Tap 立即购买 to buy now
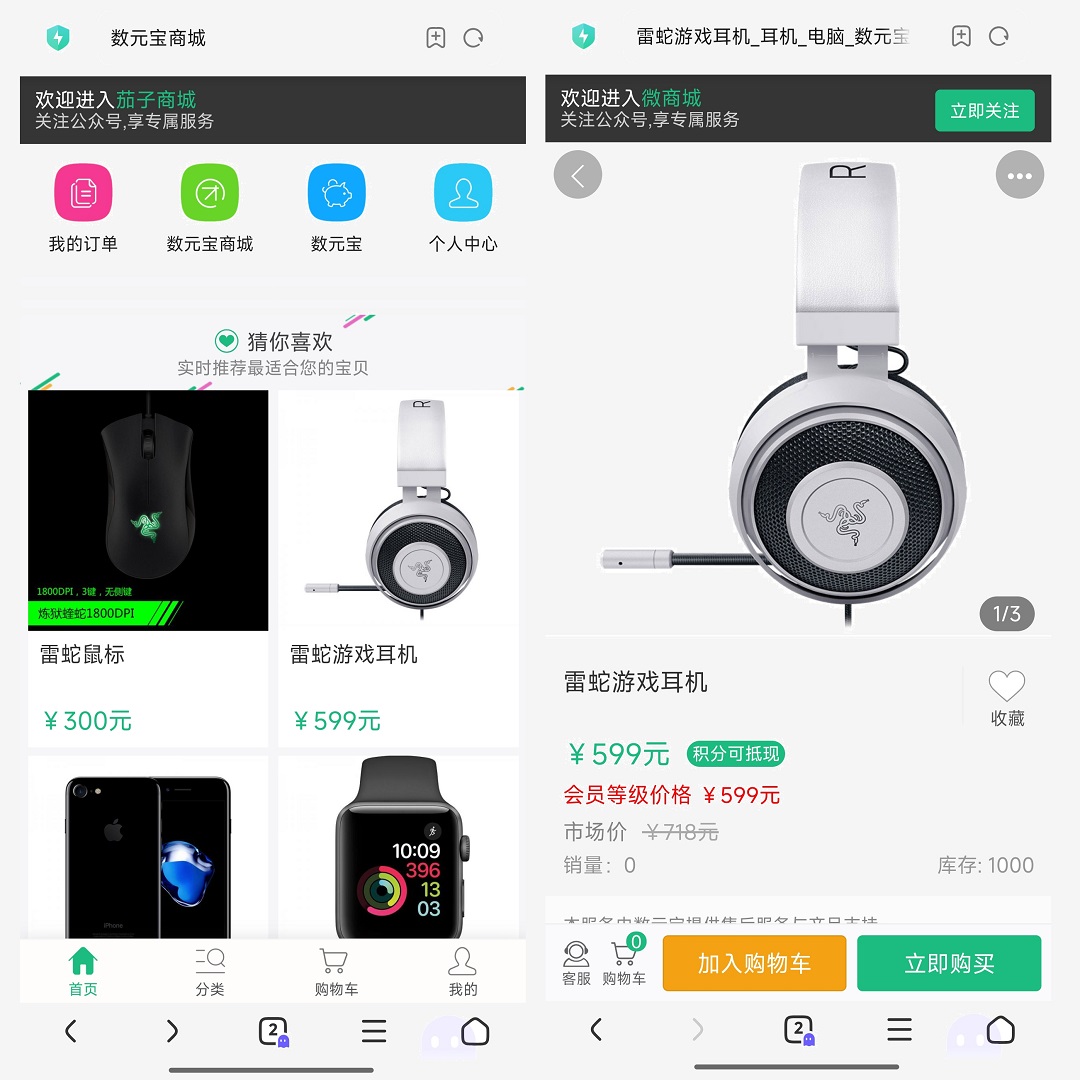1080x1080 pixels. (x=949, y=963)
